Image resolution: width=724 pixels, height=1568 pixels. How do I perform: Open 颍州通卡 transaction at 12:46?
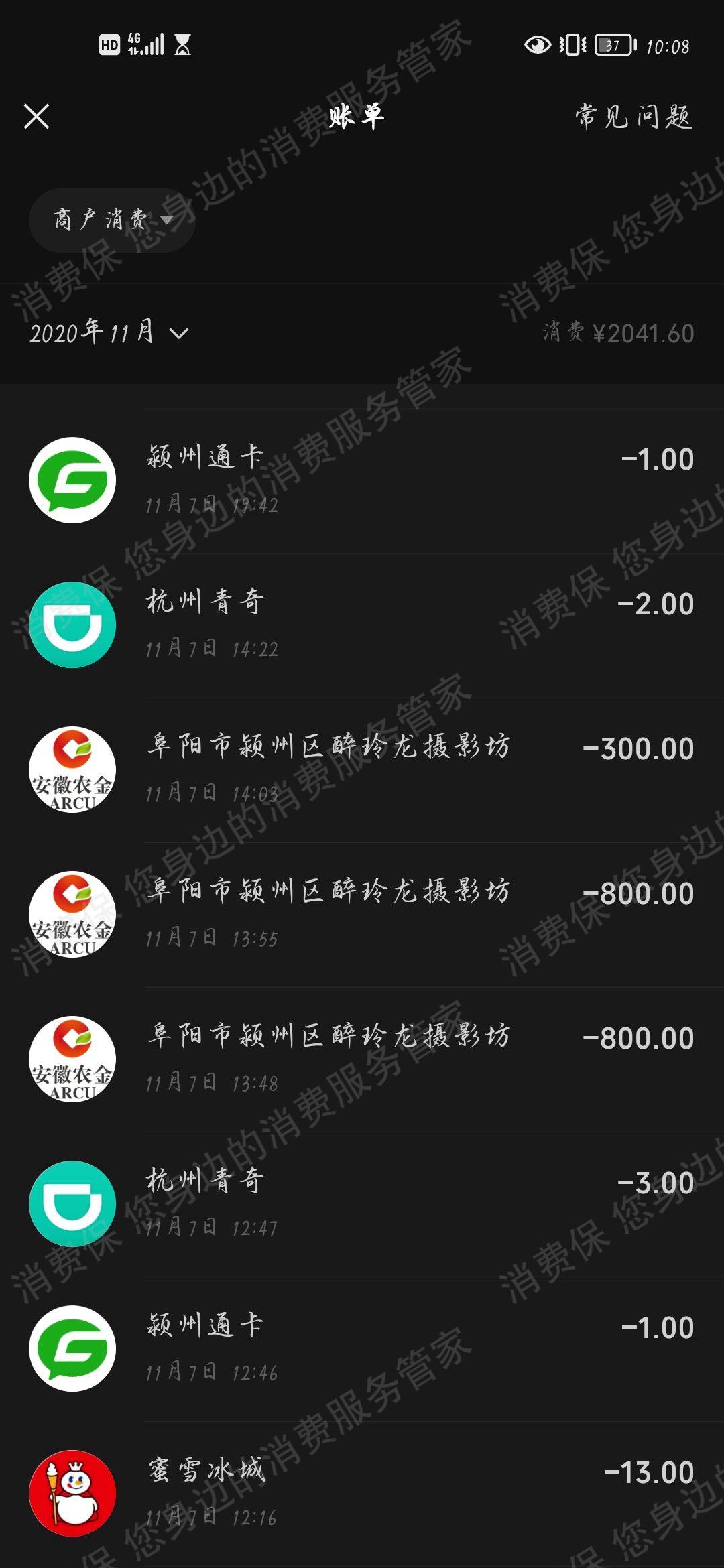tap(362, 1348)
